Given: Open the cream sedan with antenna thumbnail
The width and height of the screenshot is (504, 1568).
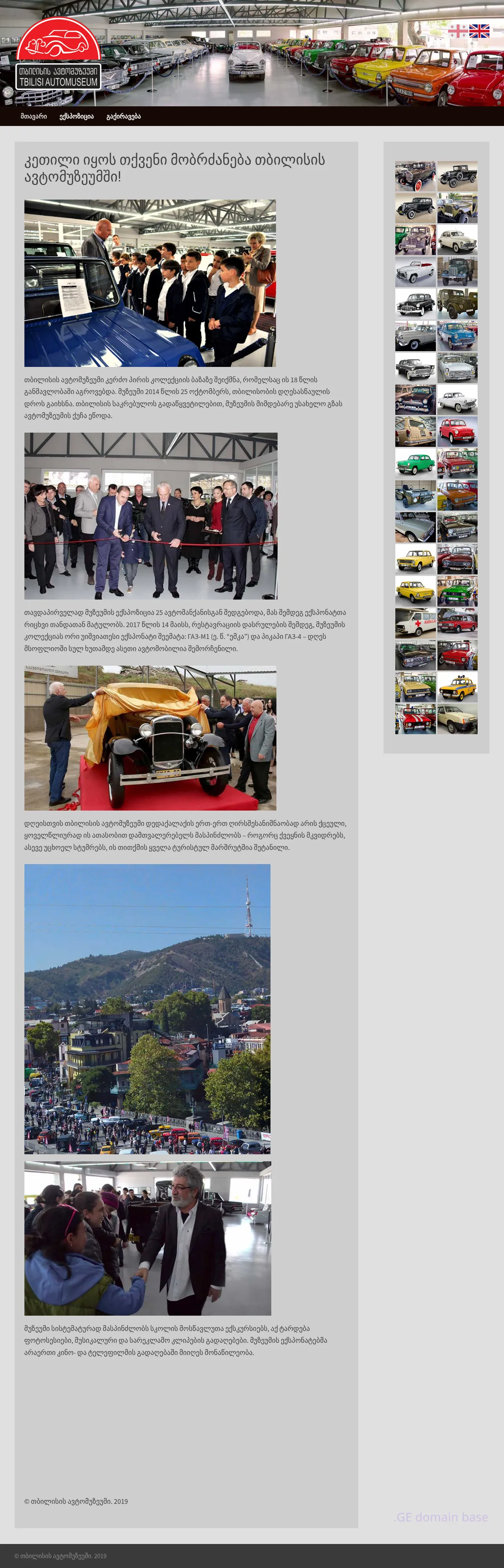Looking at the screenshot, I should [x=457, y=240].
